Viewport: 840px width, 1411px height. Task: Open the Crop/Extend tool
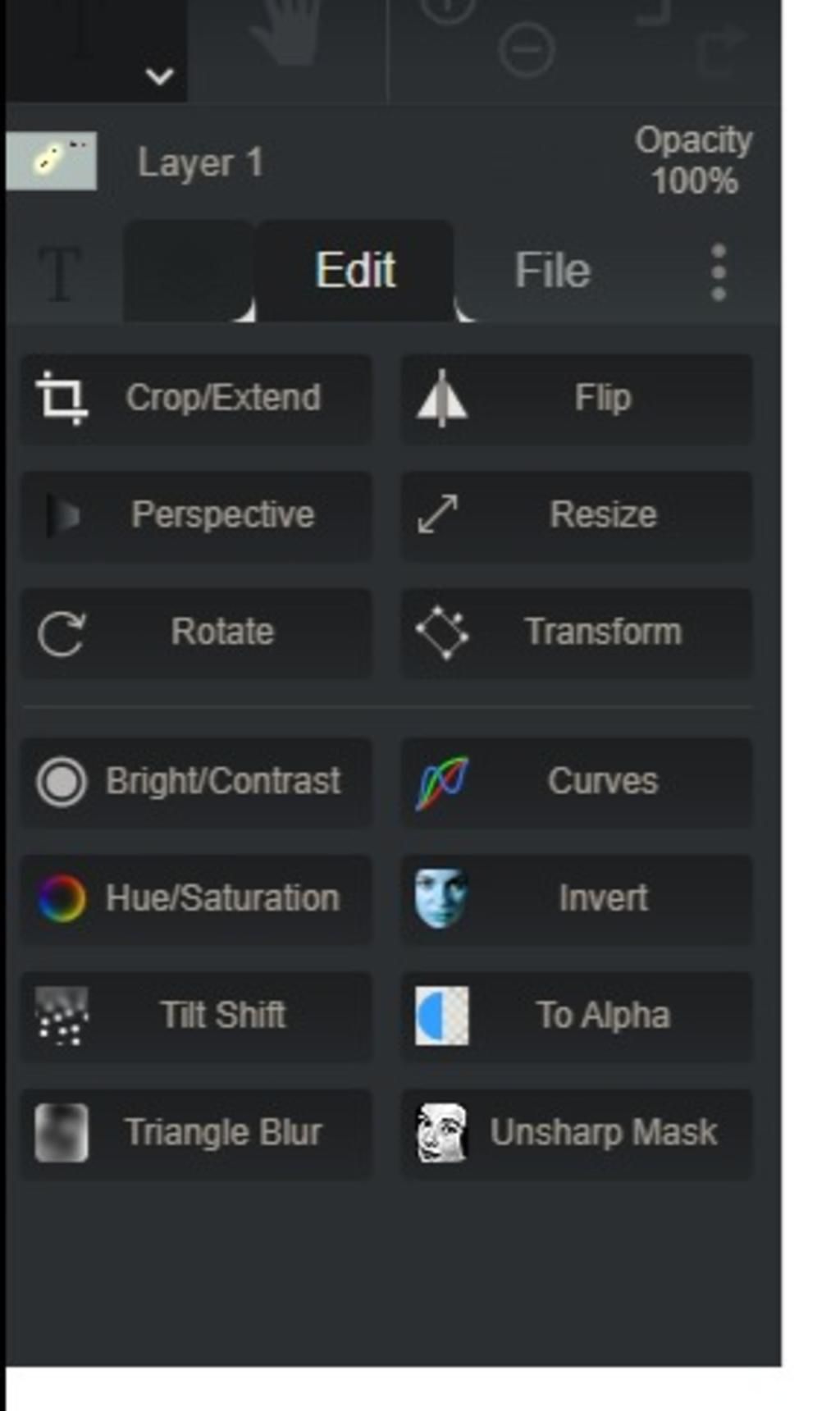point(195,399)
